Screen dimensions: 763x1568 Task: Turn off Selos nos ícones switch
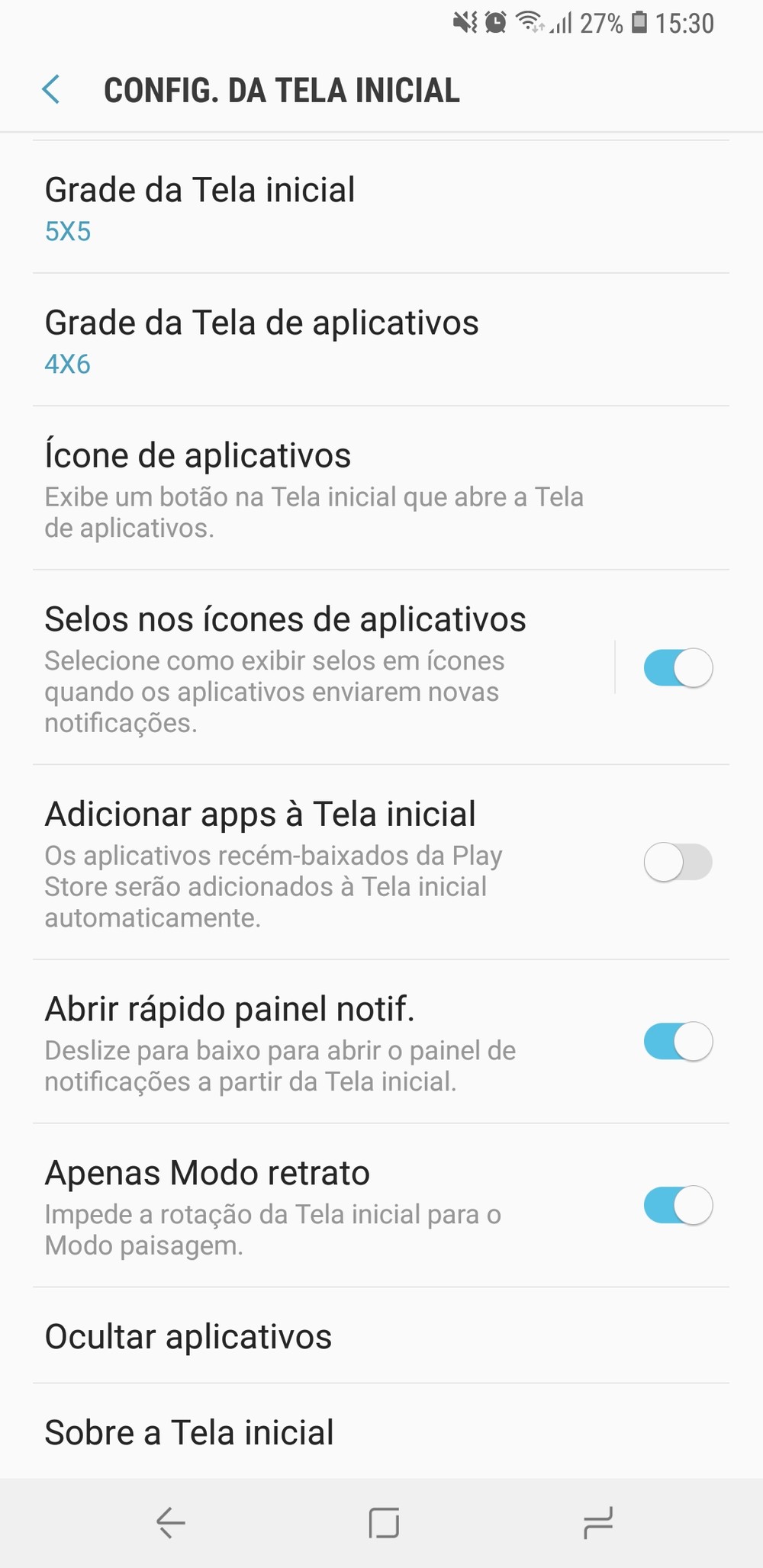click(678, 668)
